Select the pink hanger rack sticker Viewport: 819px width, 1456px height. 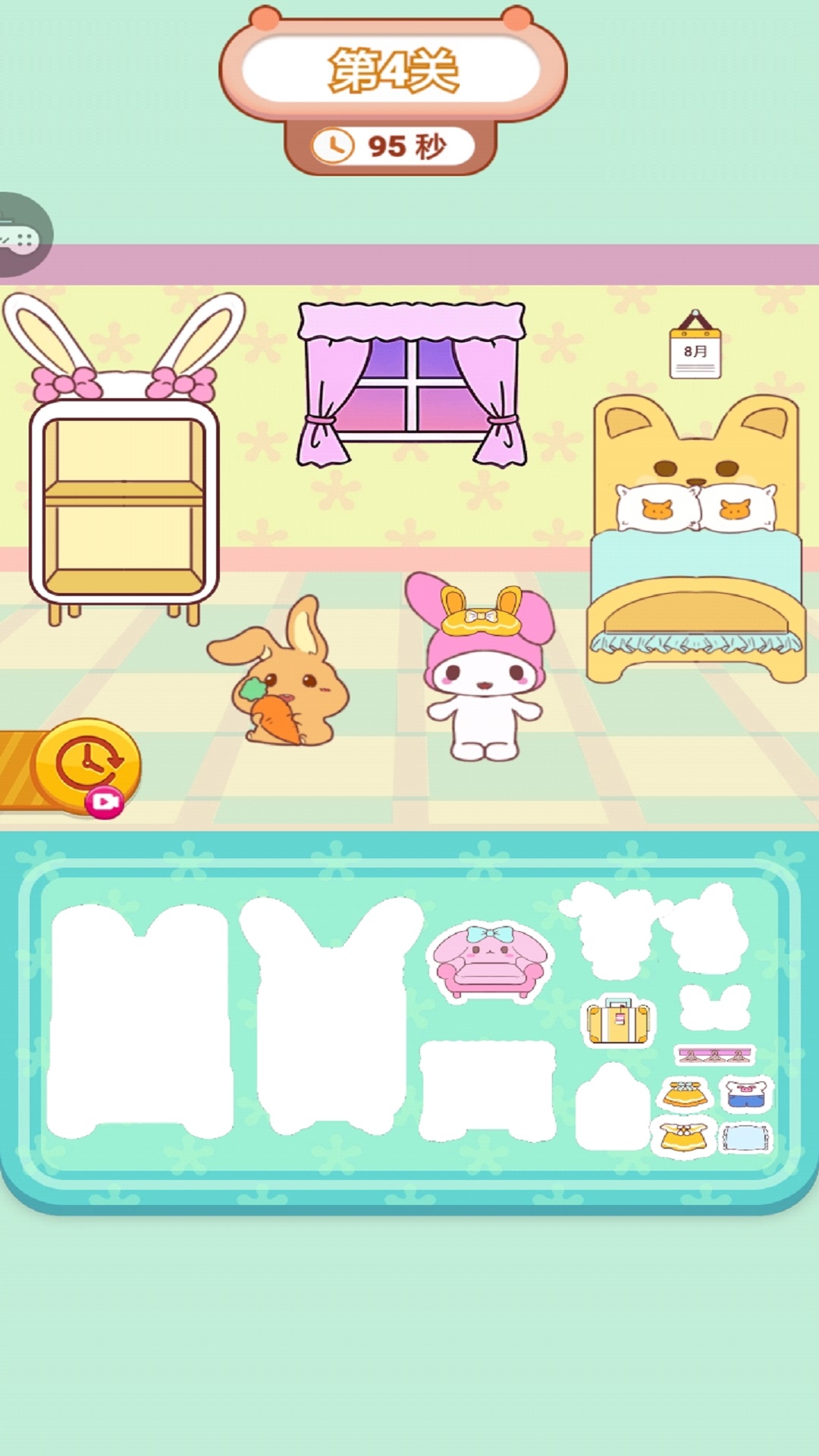(x=714, y=1055)
